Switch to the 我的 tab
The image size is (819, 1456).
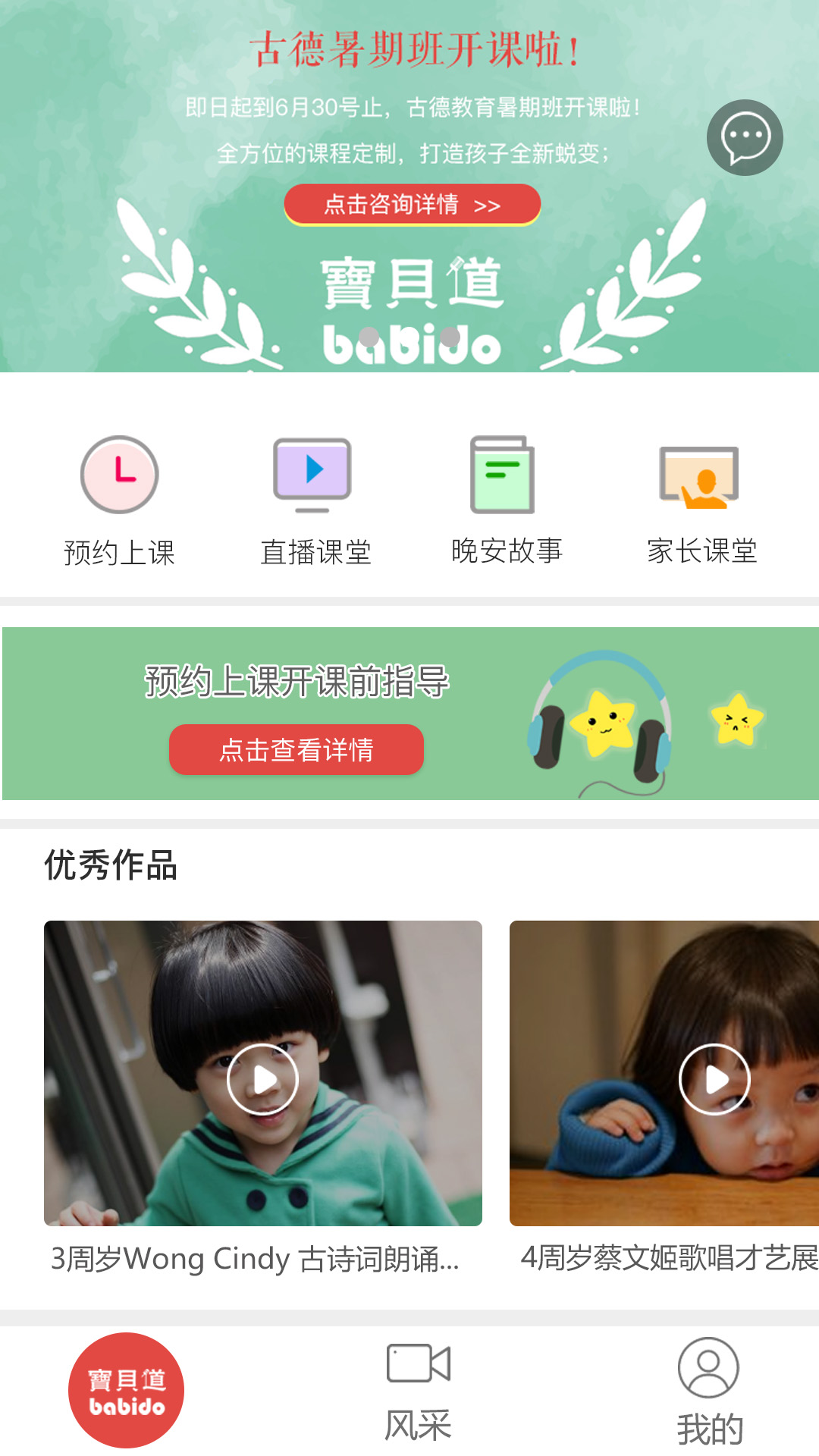point(708,1392)
